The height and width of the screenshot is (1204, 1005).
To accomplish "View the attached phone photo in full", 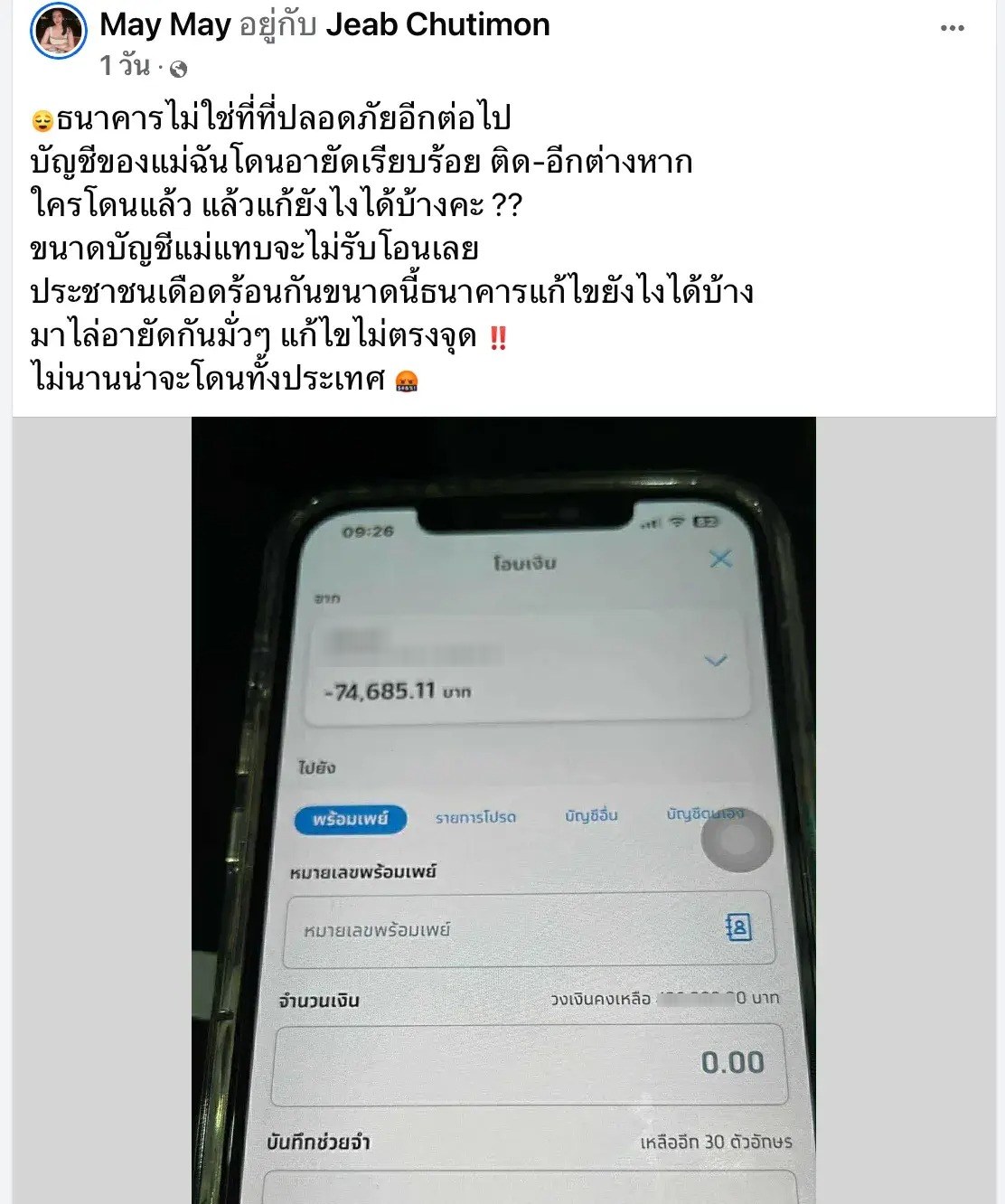I will (x=503, y=809).
